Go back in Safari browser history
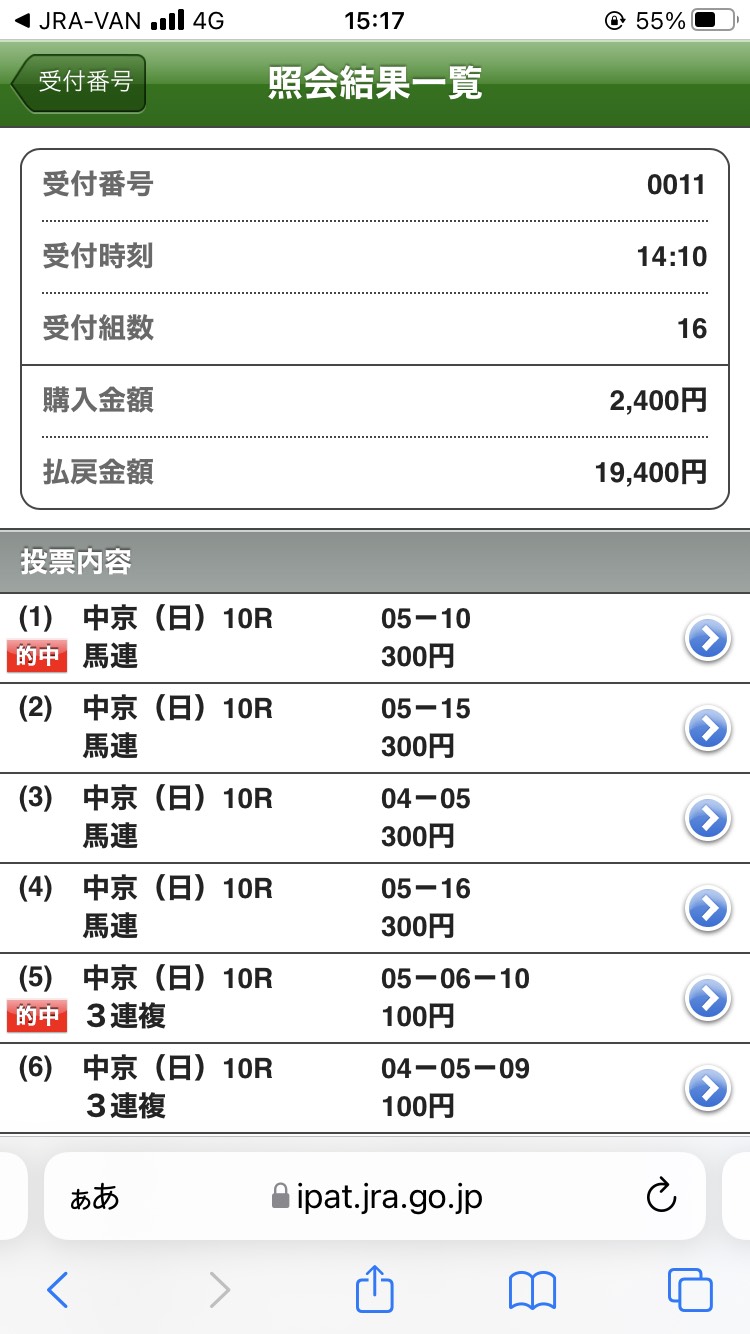The width and height of the screenshot is (750, 1334). [x=58, y=1291]
